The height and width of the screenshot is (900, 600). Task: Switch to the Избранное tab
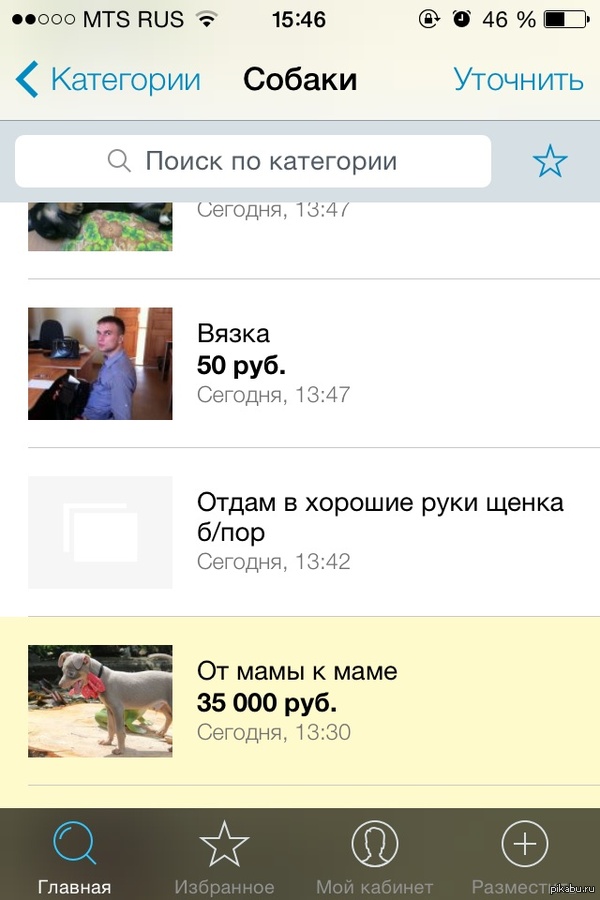coord(224,857)
